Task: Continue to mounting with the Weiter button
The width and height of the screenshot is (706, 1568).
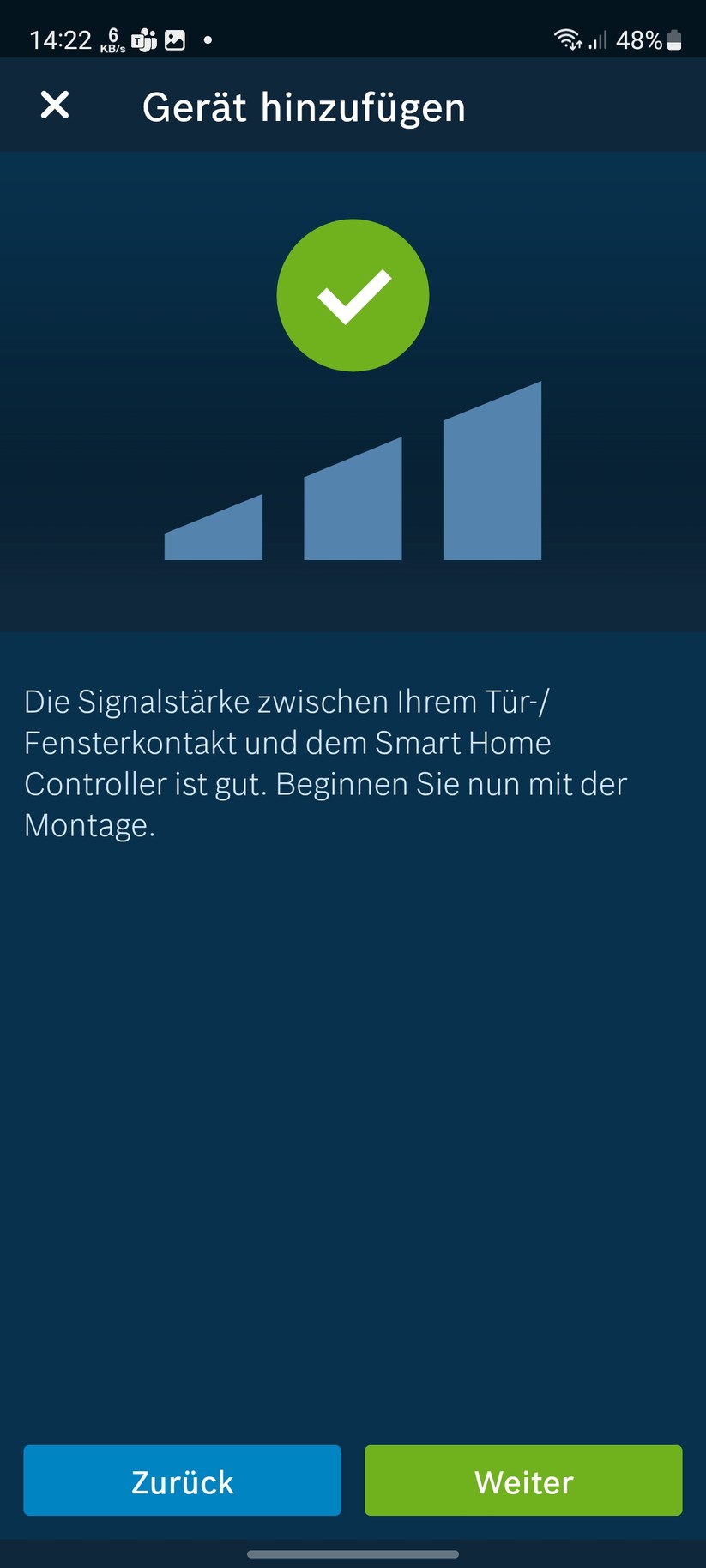Action: tap(523, 1481)
